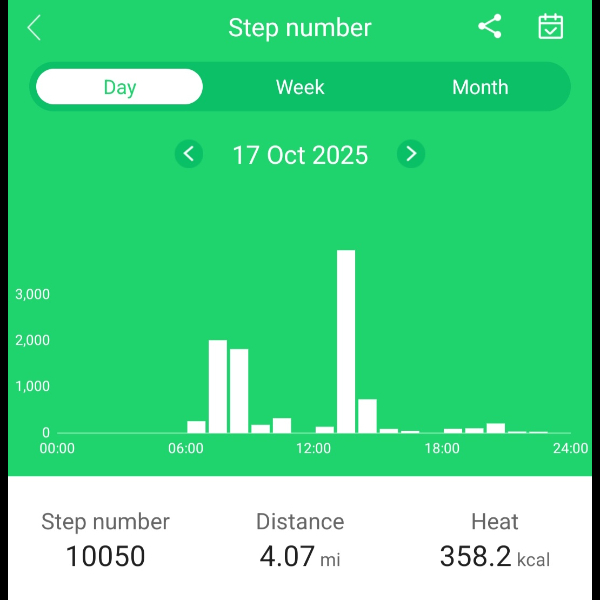The width and height of the screenshot is (600, 600).
Task: Switch to the Week view
Action: click(x=300, y=87)
